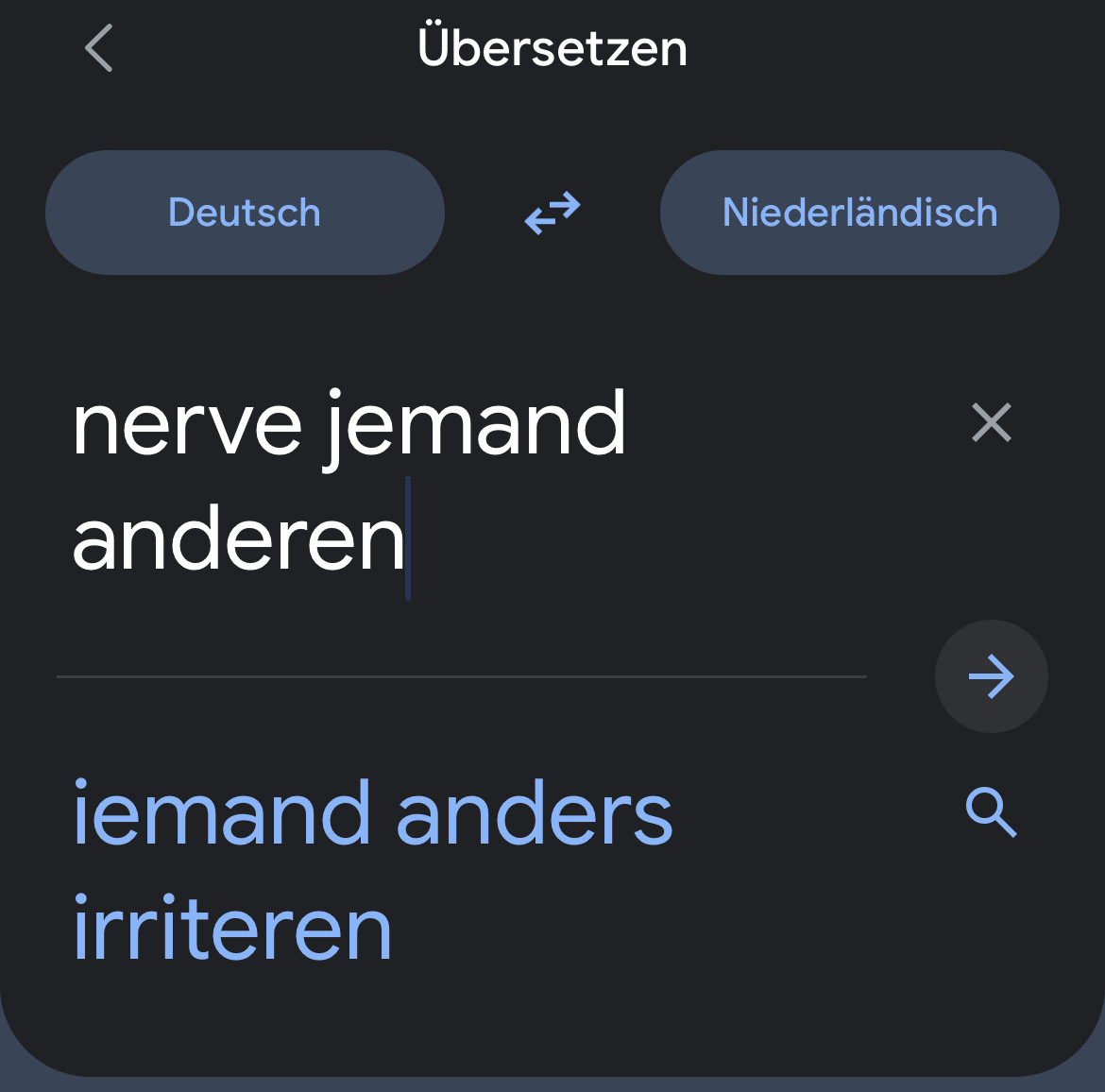
Task: Tap the text field with "nerve jemand anderen"
Action: point(349,482)
